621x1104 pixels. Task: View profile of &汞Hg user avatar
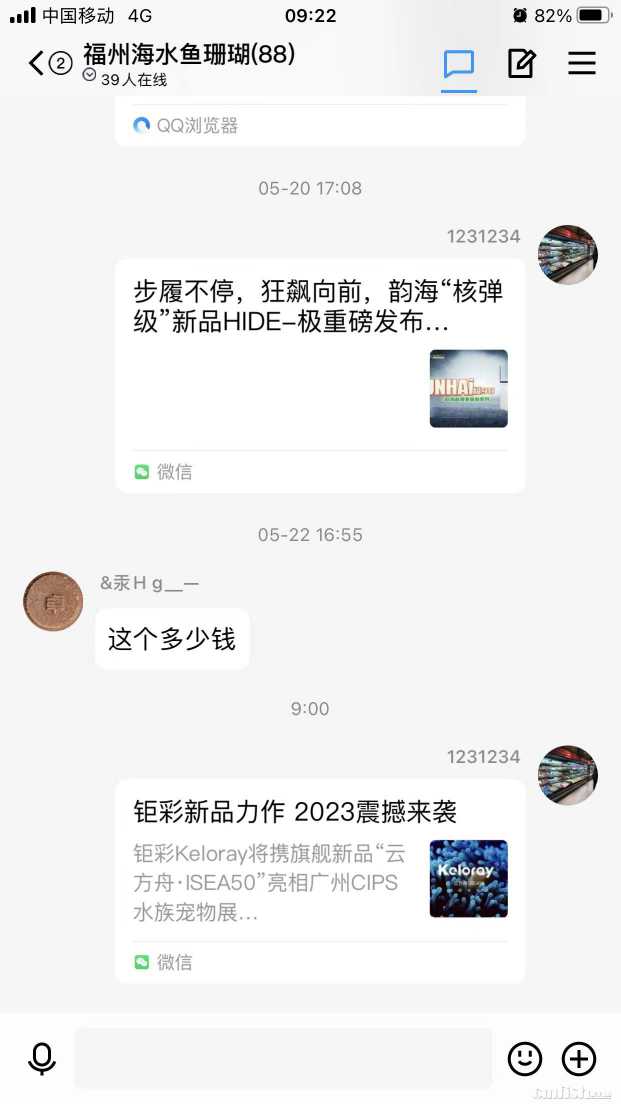(x=53, y=601)
